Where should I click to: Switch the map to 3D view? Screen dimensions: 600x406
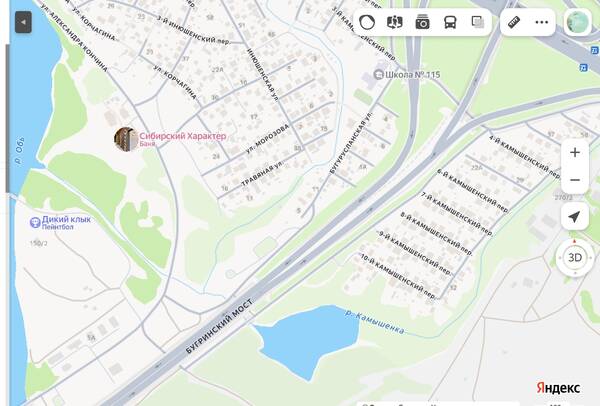[575, 257]
